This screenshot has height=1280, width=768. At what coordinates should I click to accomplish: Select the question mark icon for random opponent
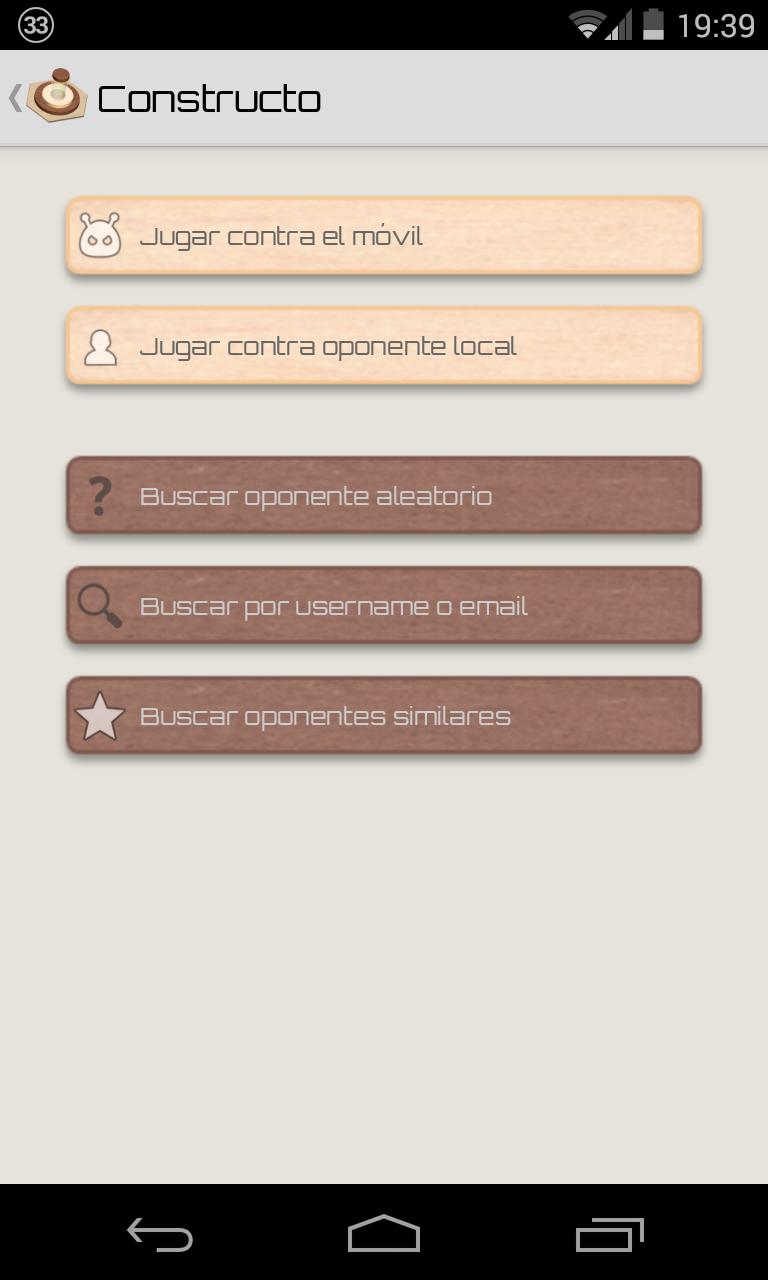[x=99, y=494]
